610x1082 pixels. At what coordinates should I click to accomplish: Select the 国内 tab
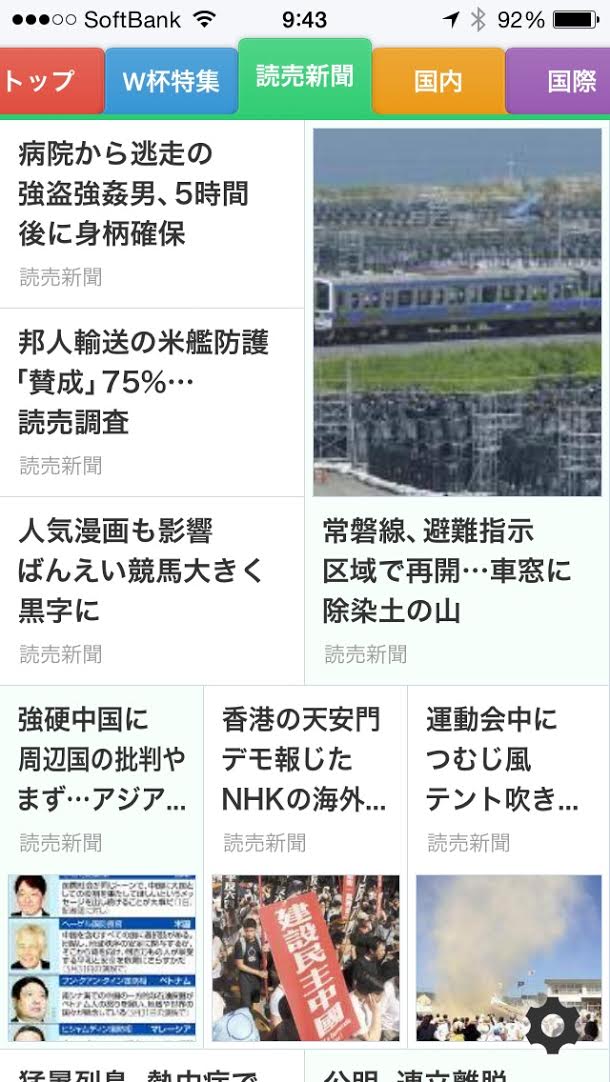coord(439,81)
